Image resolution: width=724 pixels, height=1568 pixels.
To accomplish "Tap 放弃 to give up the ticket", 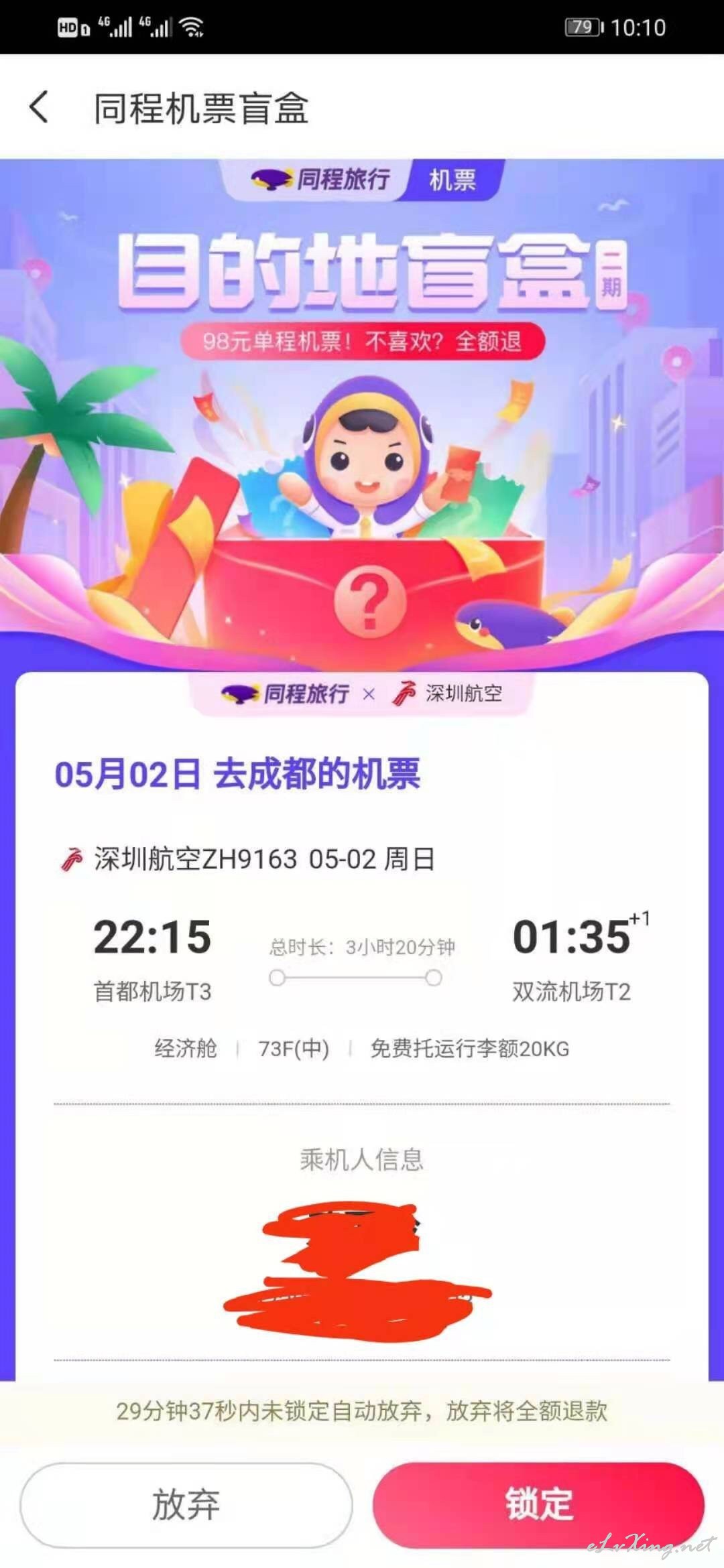I will pyautogui.click(x=186, y=1504).
